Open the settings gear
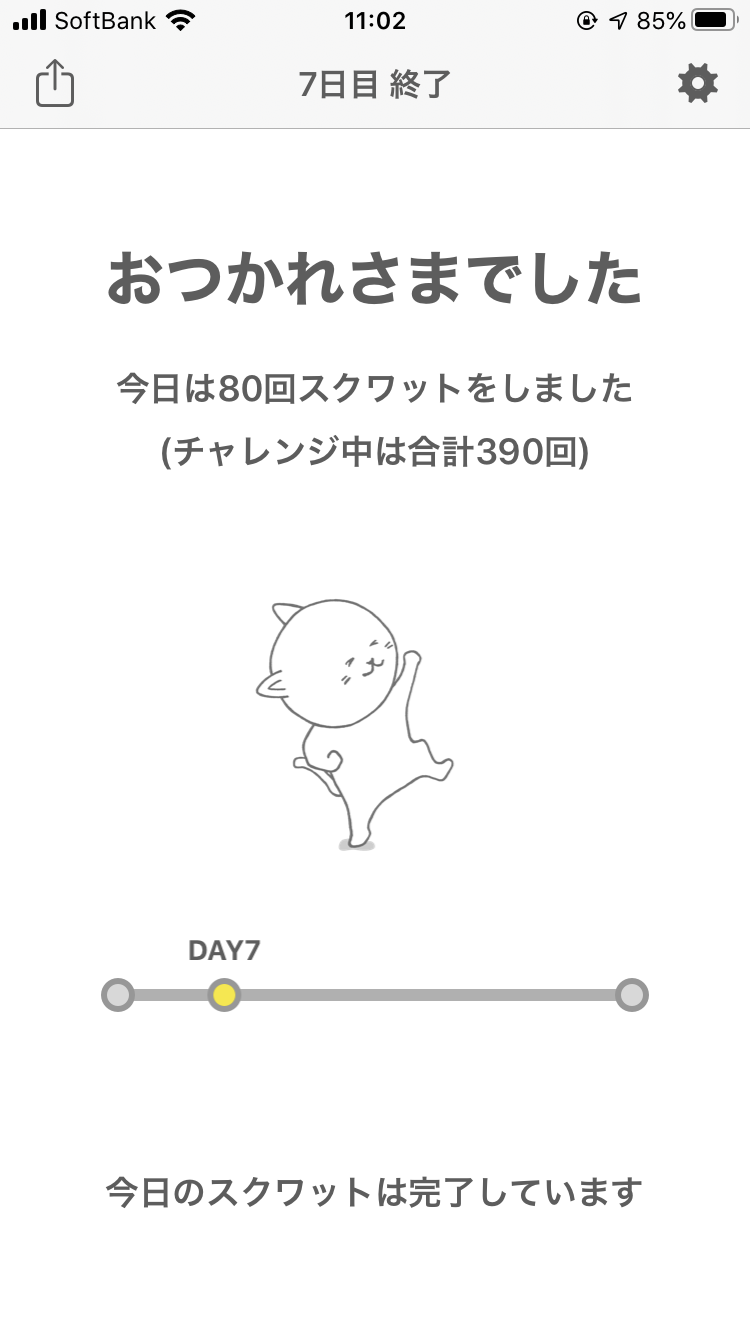The image size is (750, 1334). click(697, 84)
